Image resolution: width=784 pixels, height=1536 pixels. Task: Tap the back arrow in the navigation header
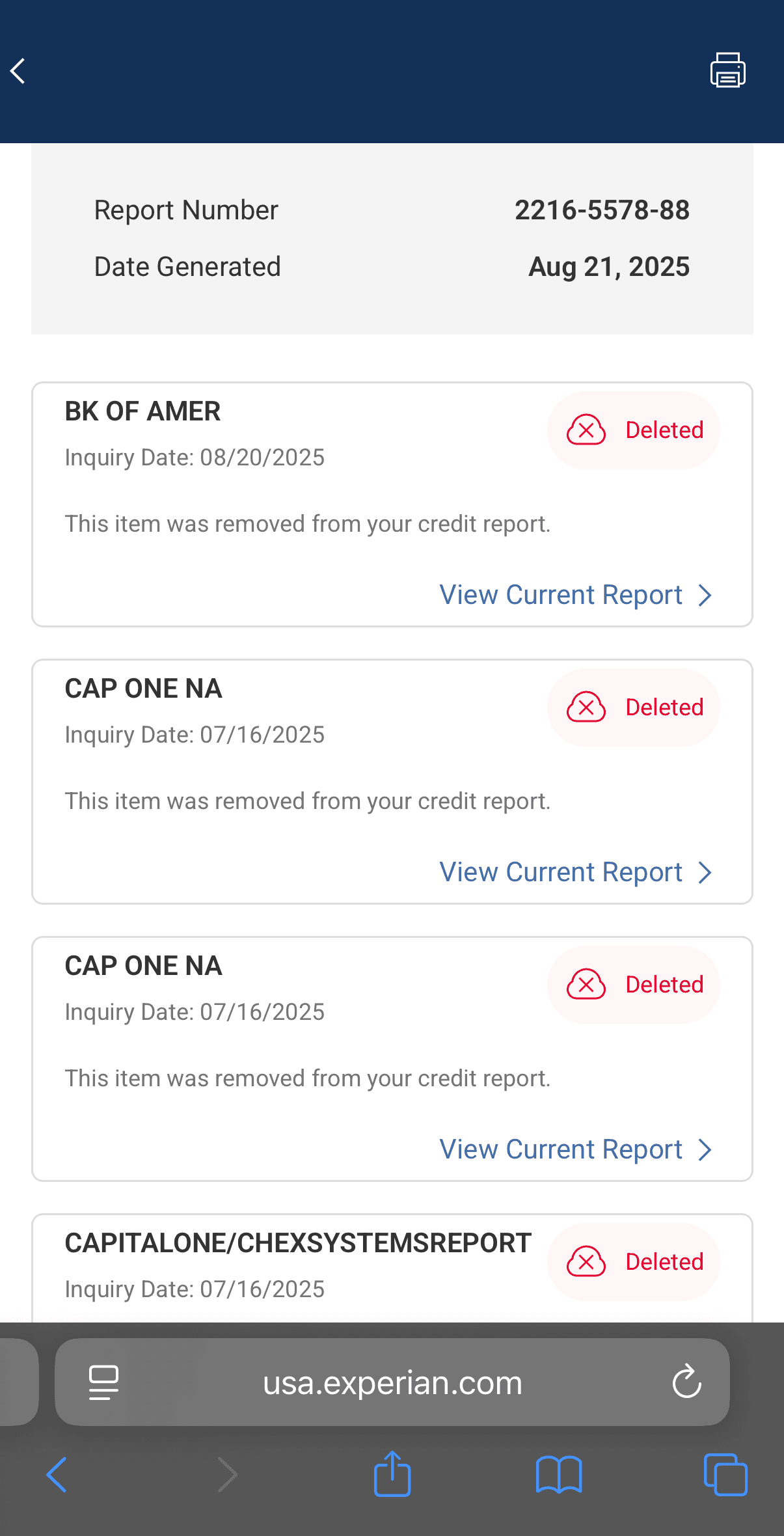pos(18,70)
